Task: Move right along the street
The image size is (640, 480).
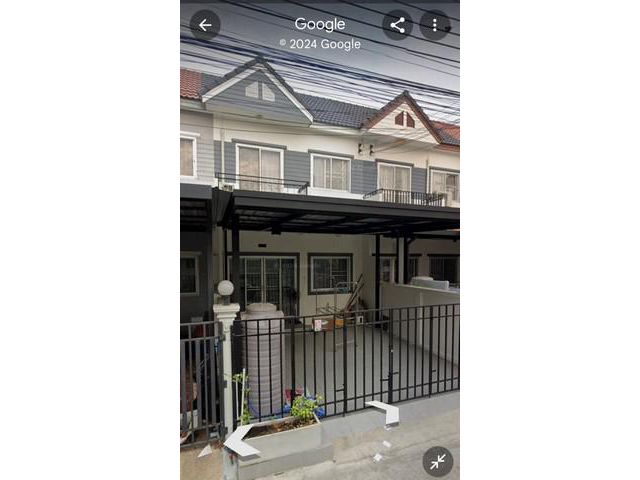Action: pyautogui.click(x=384, y=412)
